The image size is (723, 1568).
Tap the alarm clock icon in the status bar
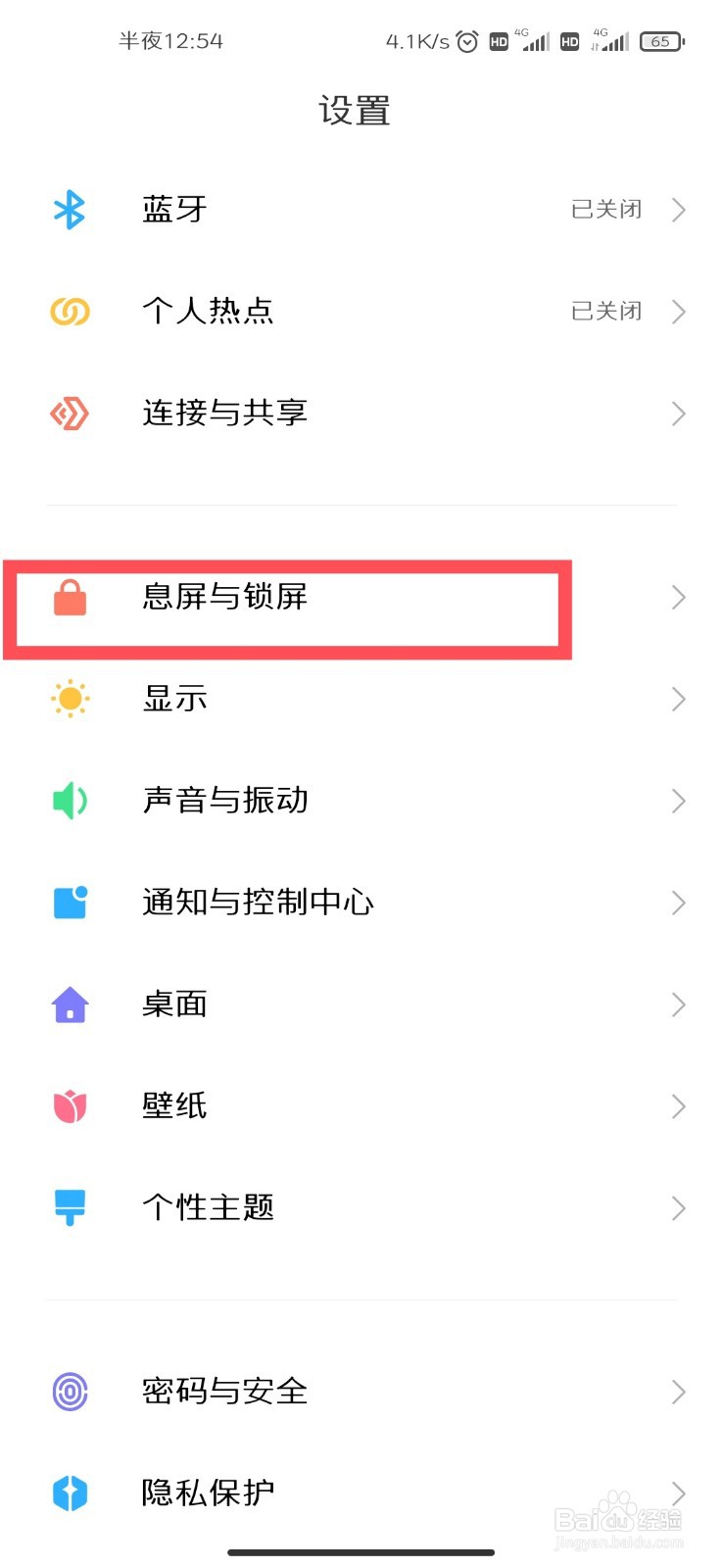click(x=467, y=41)
